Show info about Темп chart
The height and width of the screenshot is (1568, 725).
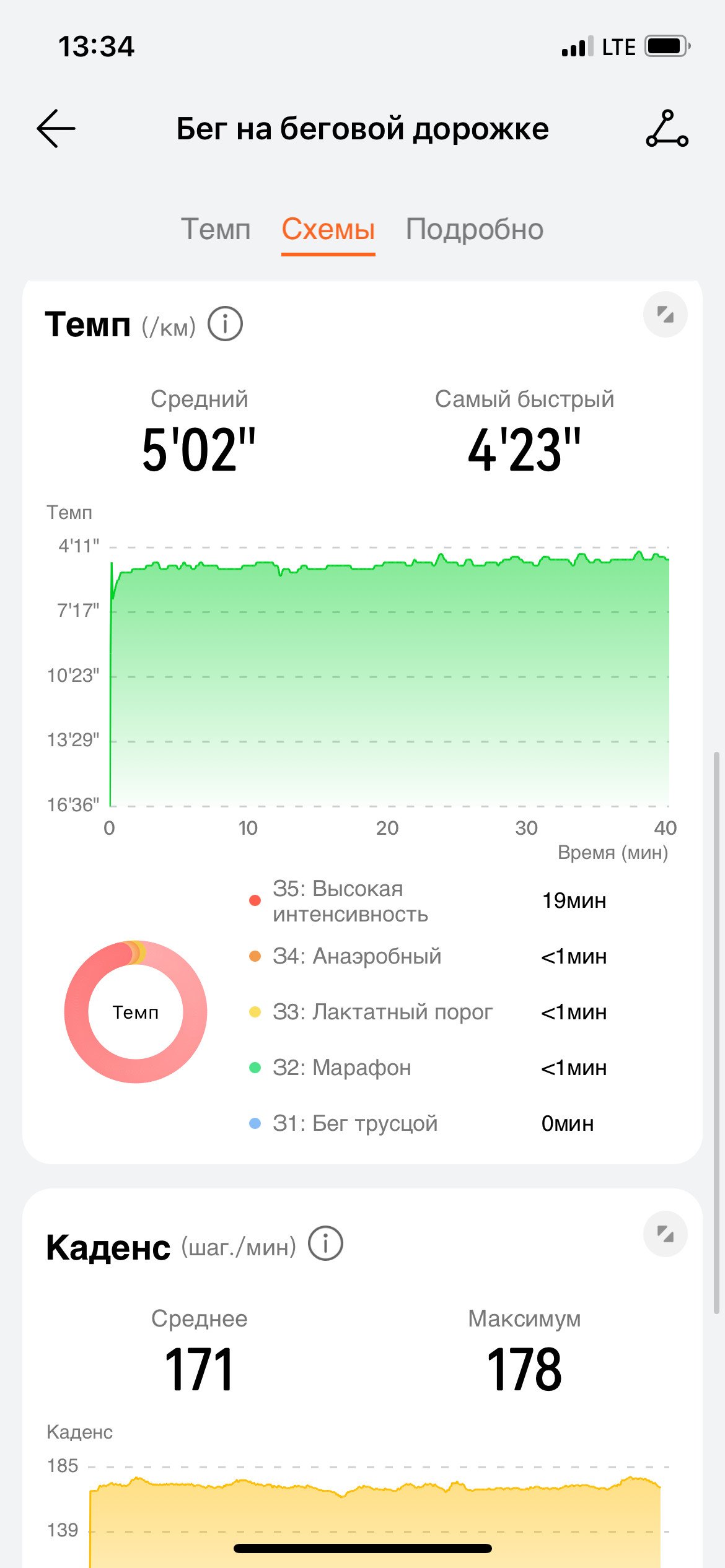point(225,324)
